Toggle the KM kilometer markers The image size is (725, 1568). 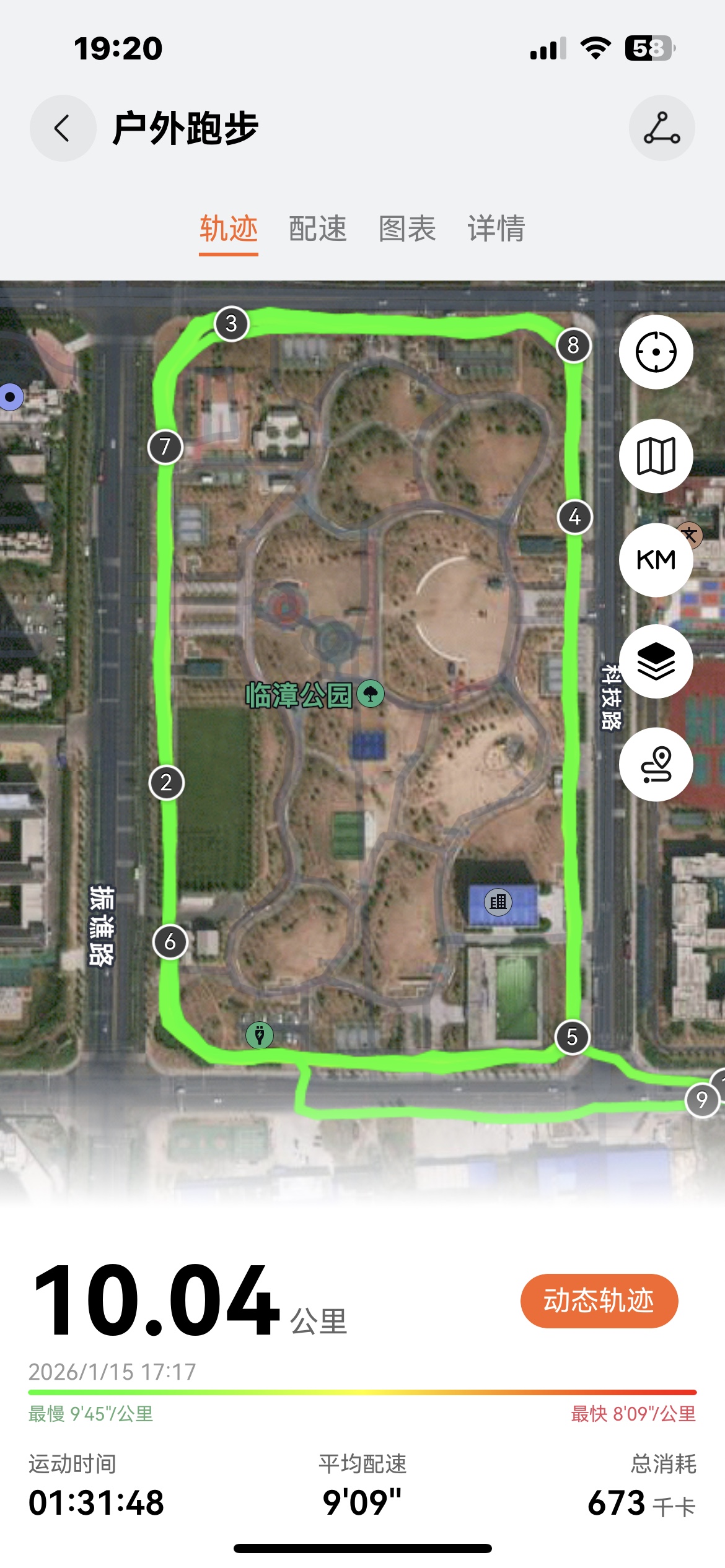[x=656, y=560]
